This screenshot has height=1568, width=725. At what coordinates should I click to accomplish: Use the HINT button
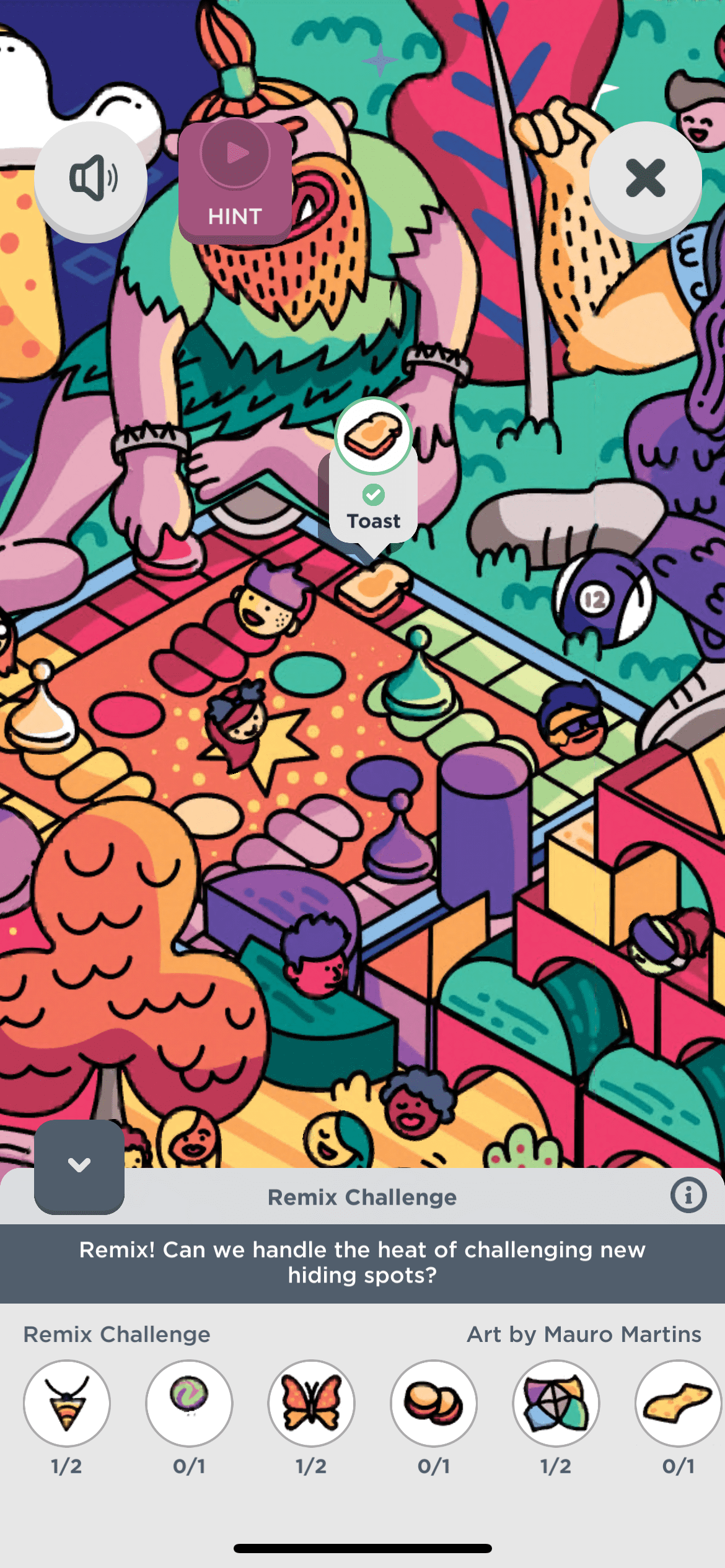tap(235, 182)
